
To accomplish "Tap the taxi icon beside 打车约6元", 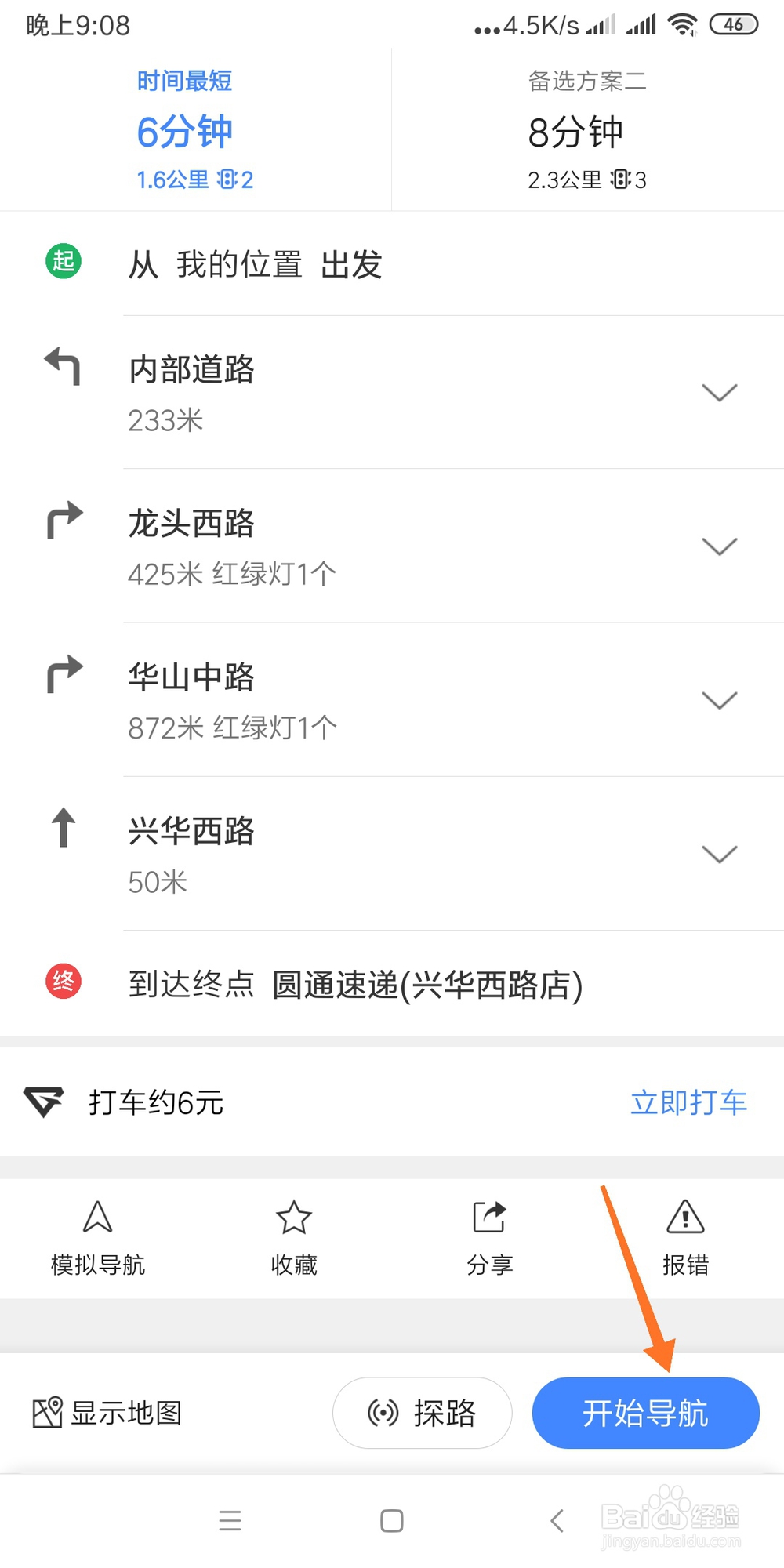I will 45,1102.
